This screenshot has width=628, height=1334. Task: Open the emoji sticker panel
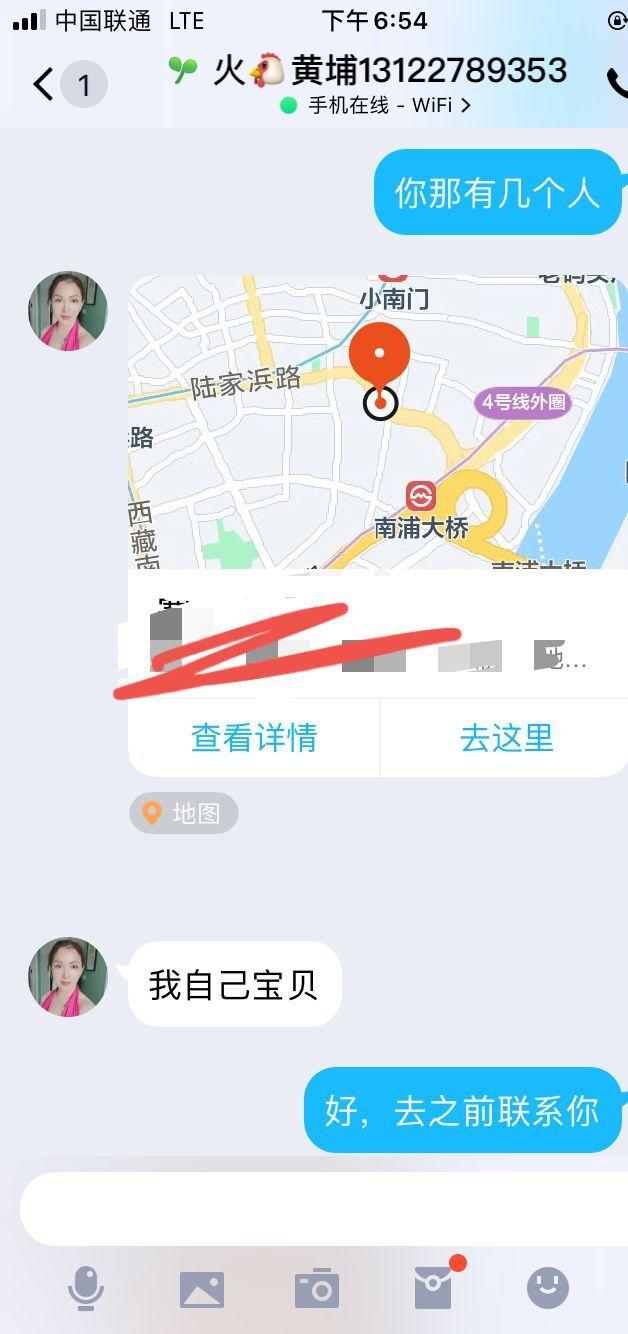tap(548, 1288)
